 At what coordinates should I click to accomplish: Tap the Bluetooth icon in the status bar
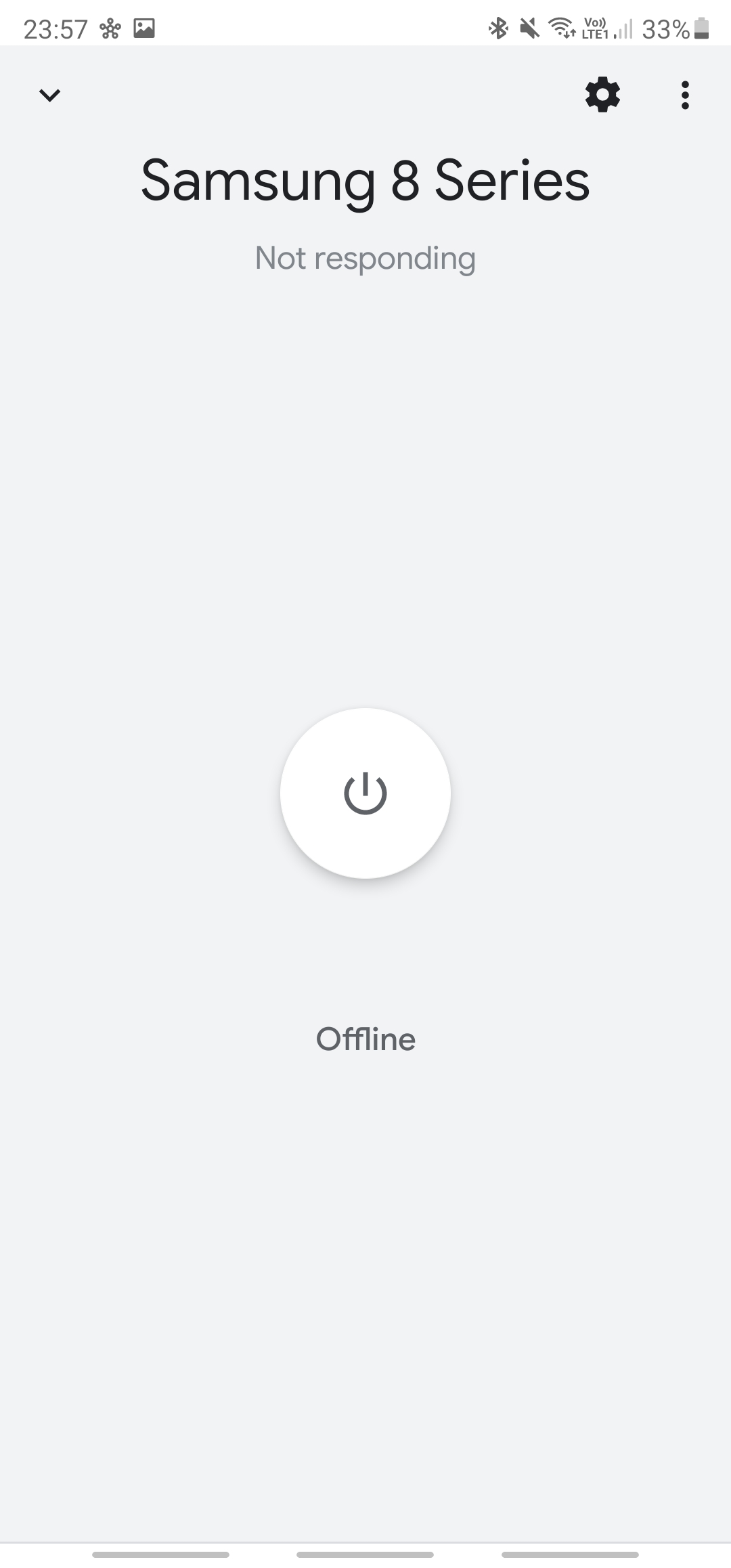(499, 27)
